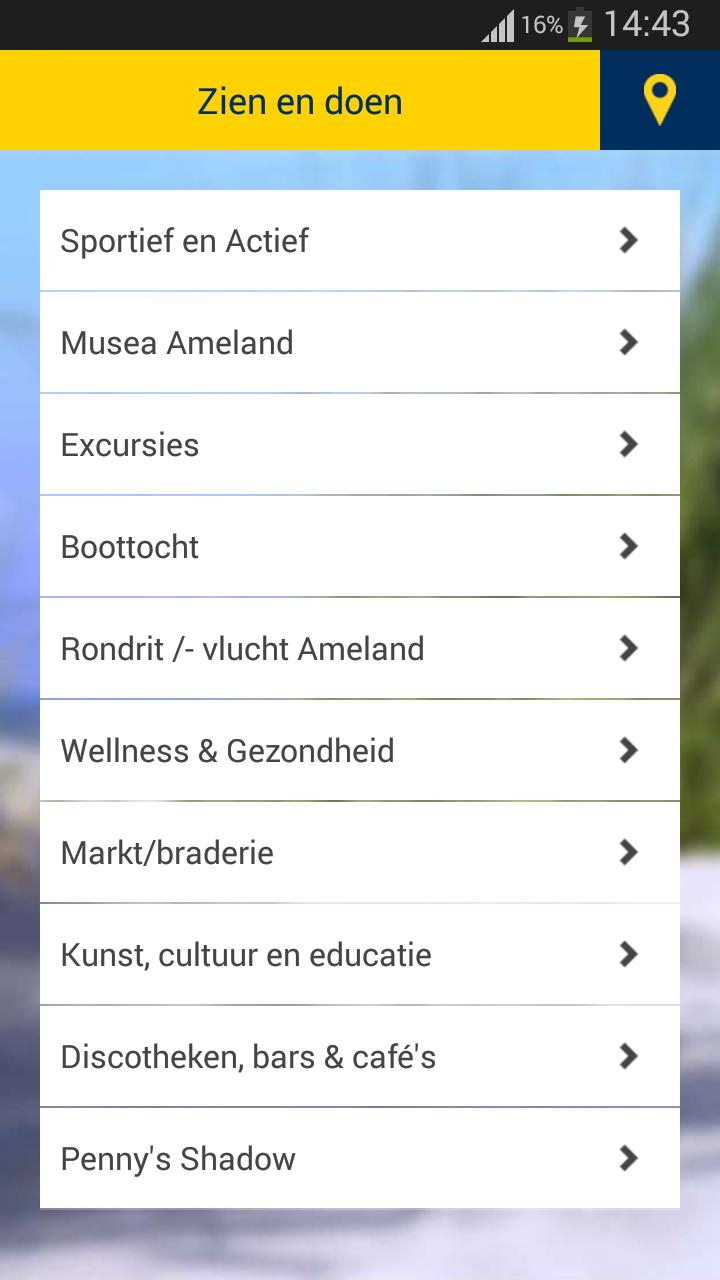Tap the Boottocht row
The height and width of the screenshot is (1280, 720).
tap(360, 547)
